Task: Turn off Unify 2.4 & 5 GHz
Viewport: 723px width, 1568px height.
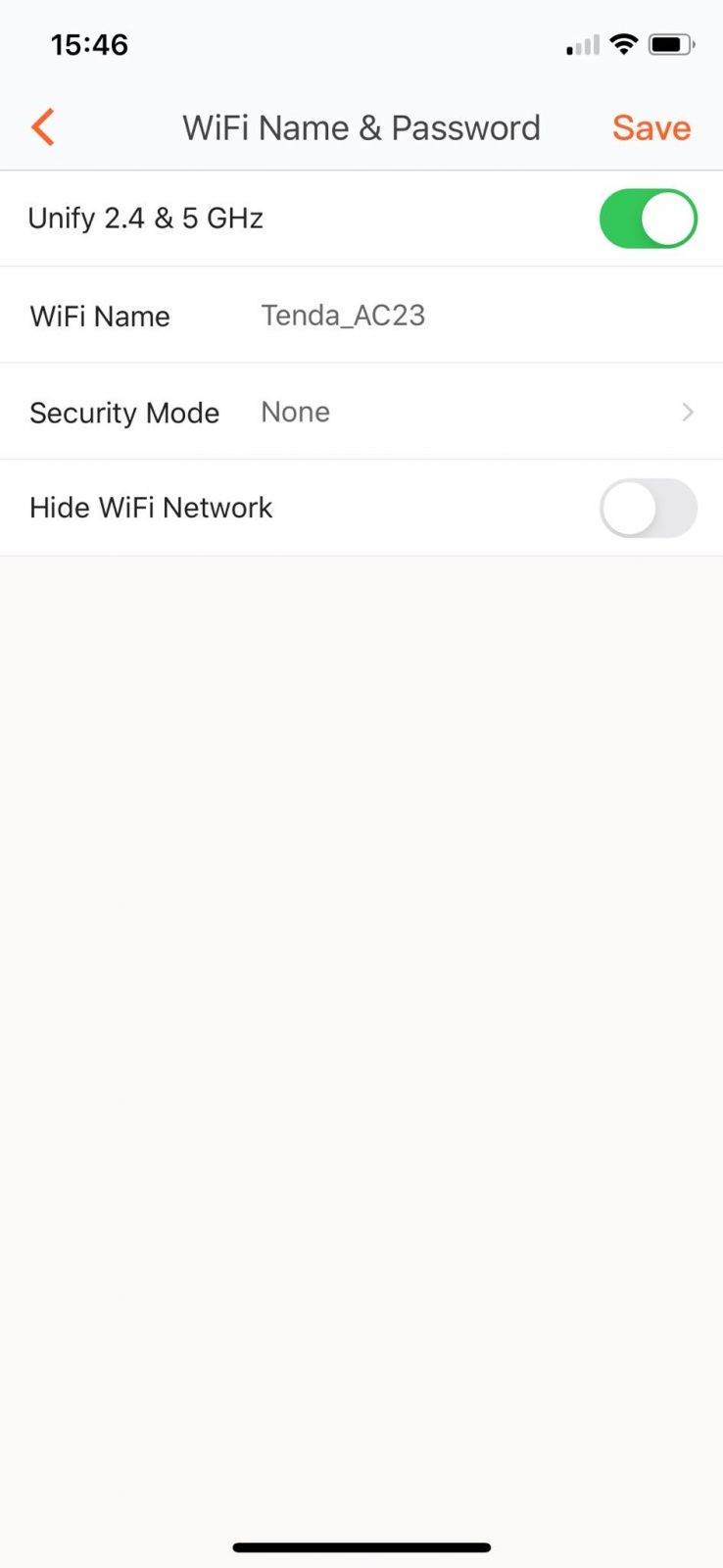Action: click(648, 218)
